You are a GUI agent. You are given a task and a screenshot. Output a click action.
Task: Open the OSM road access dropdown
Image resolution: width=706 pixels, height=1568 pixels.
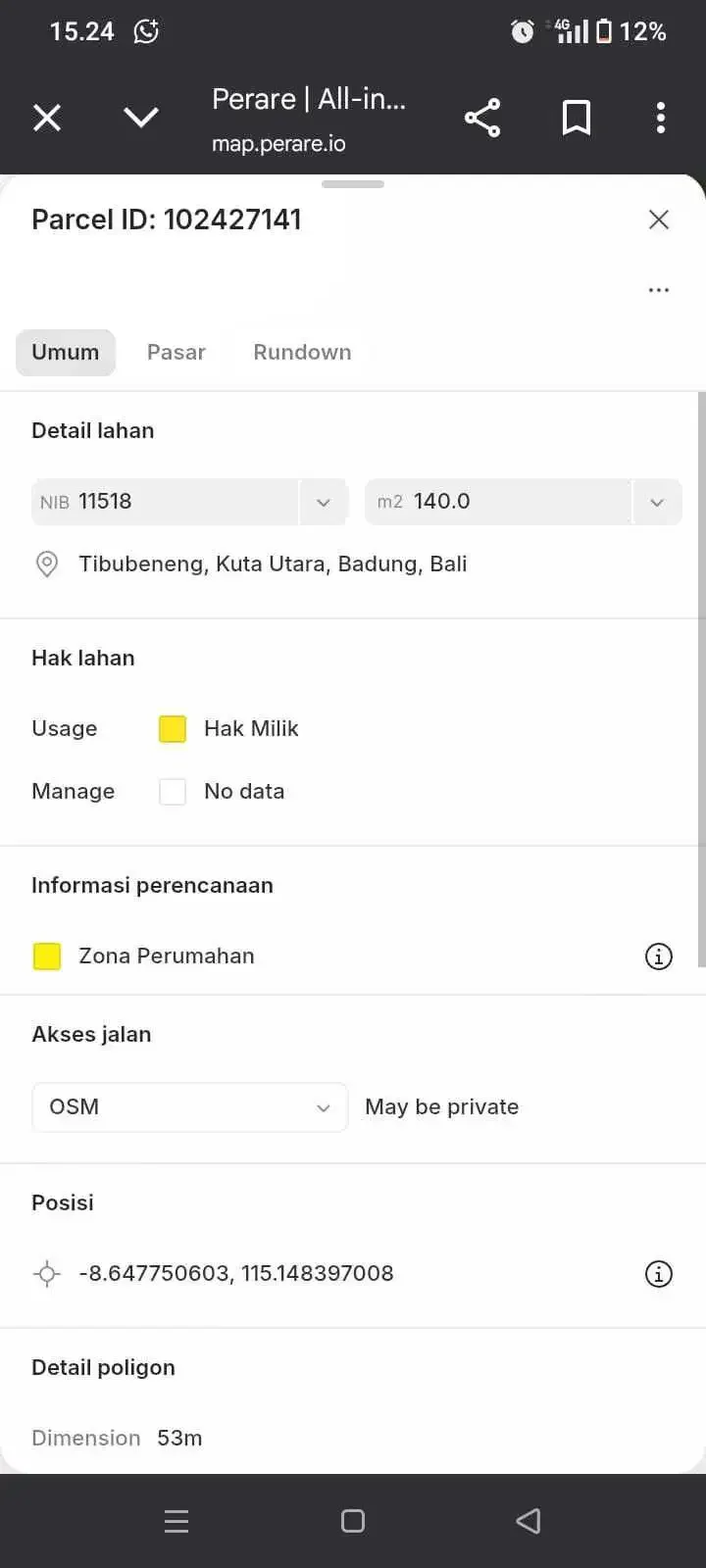coord(190,1107)
